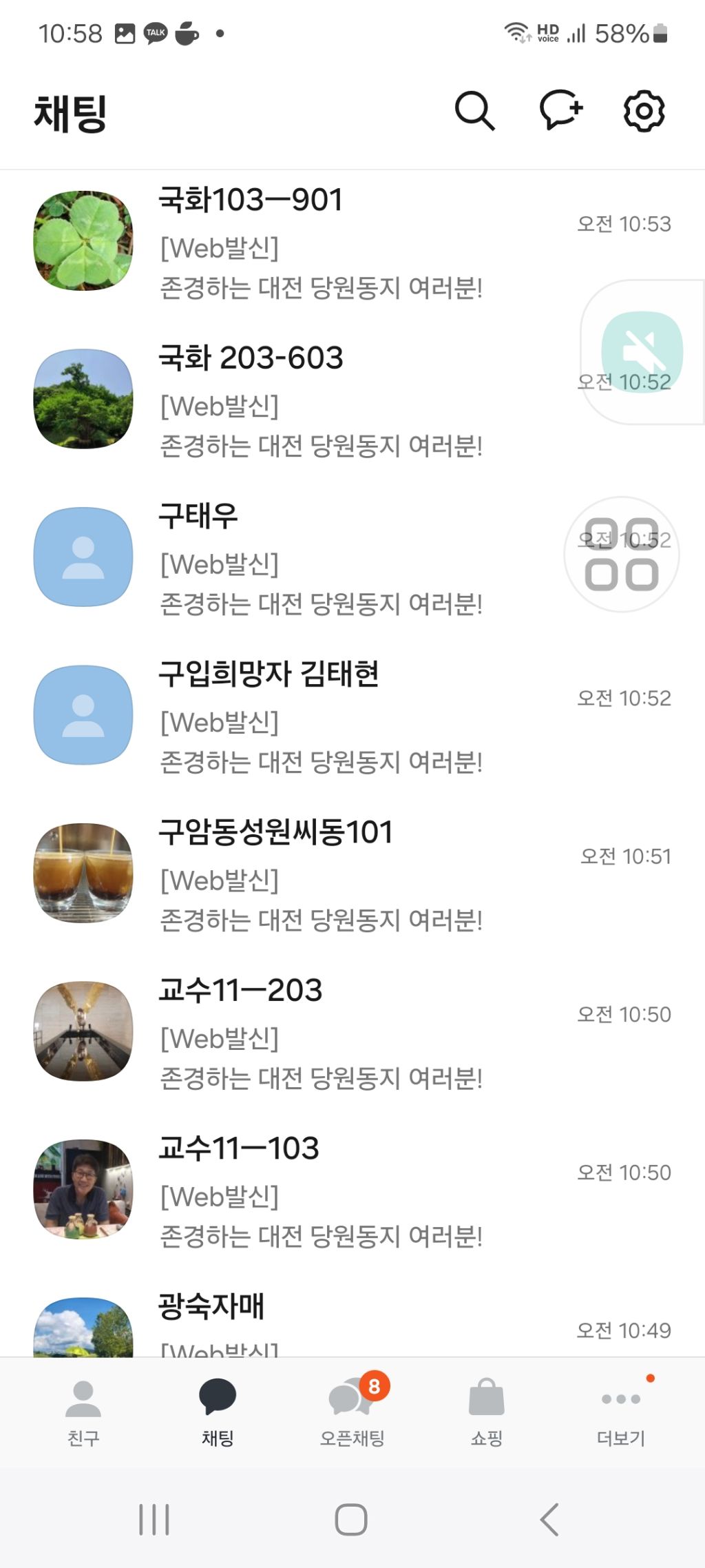705x1568 pixels.
Task: Open the floating four-square grid button
Action: 622,555
